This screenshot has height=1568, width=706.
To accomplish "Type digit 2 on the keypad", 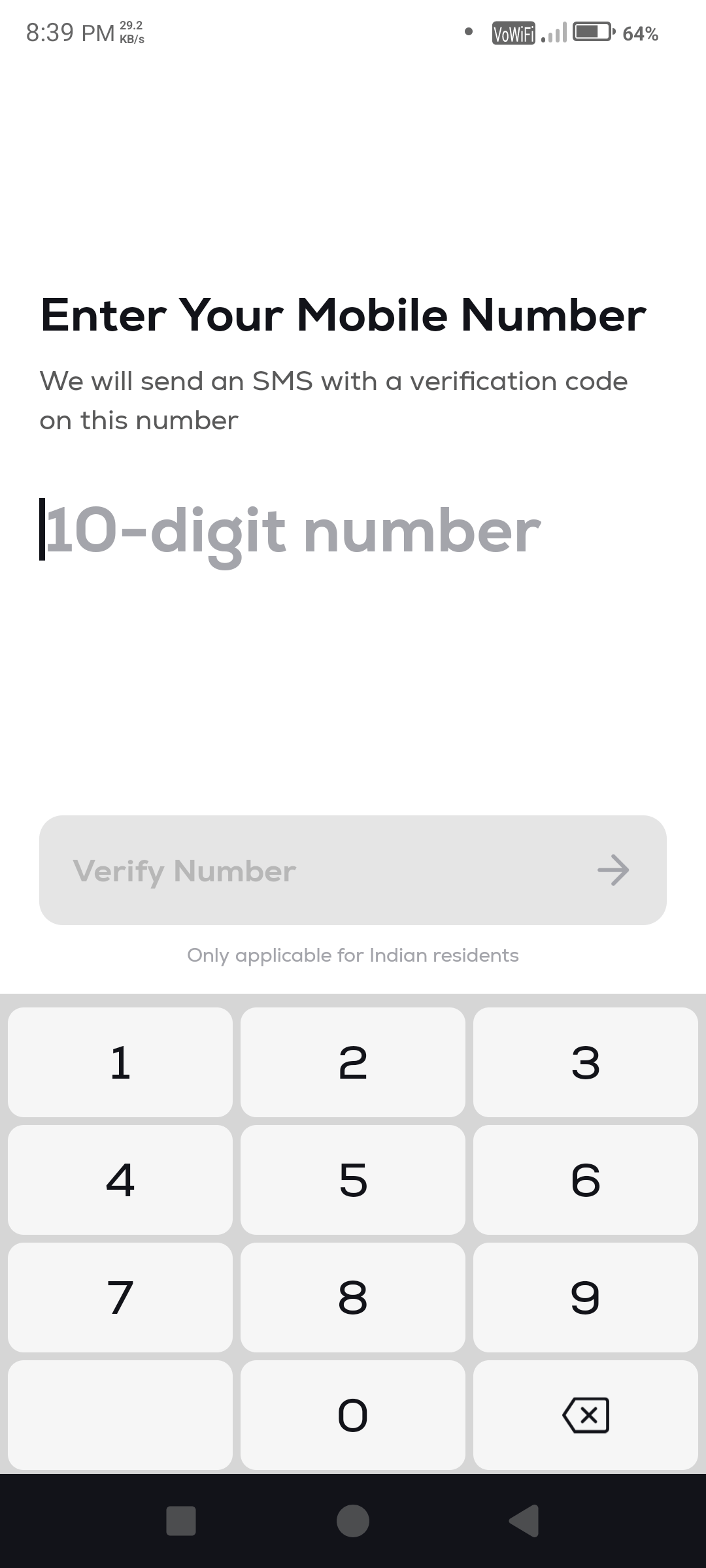I will click(x=353, y=1062).
